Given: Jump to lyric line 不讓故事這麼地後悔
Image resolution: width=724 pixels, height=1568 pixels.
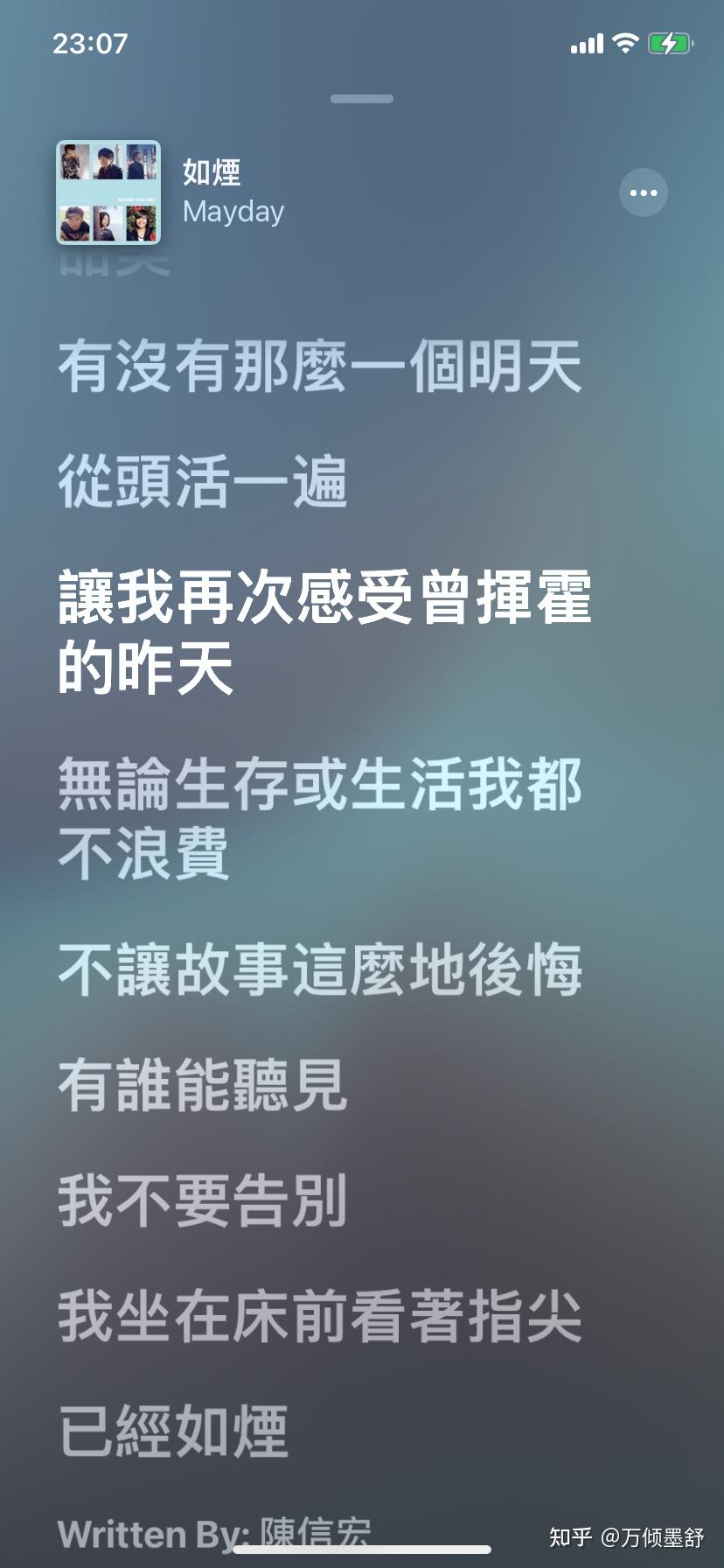Looking at the screenshot, I should pyautogui.click(x=320, y=970).
